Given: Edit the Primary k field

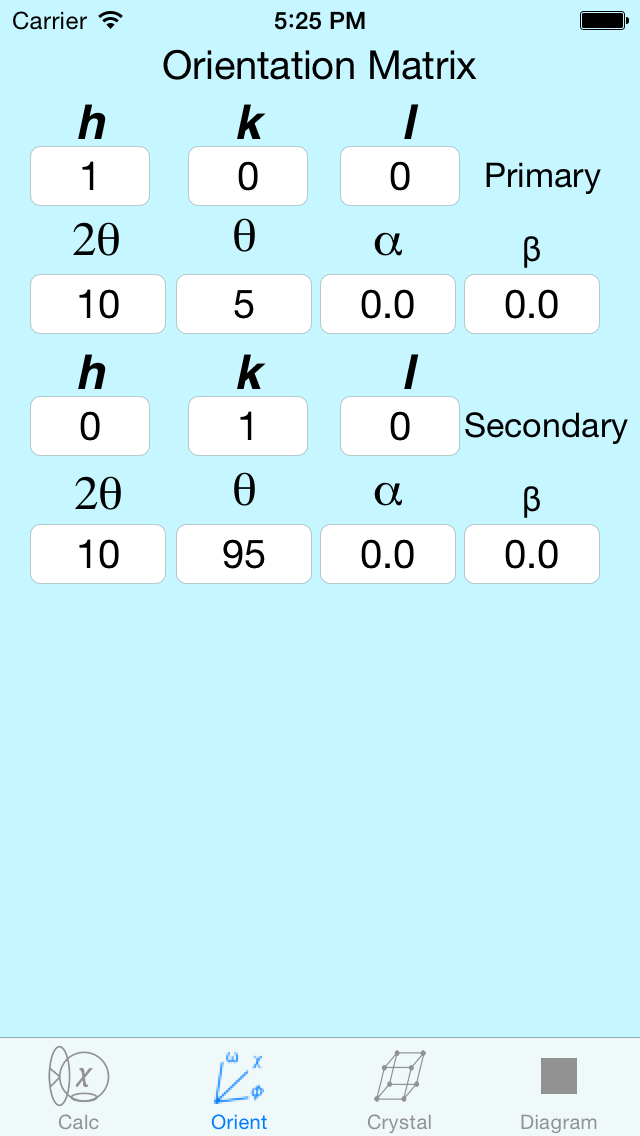Looking at the screenshot, I should click(248, 176).
